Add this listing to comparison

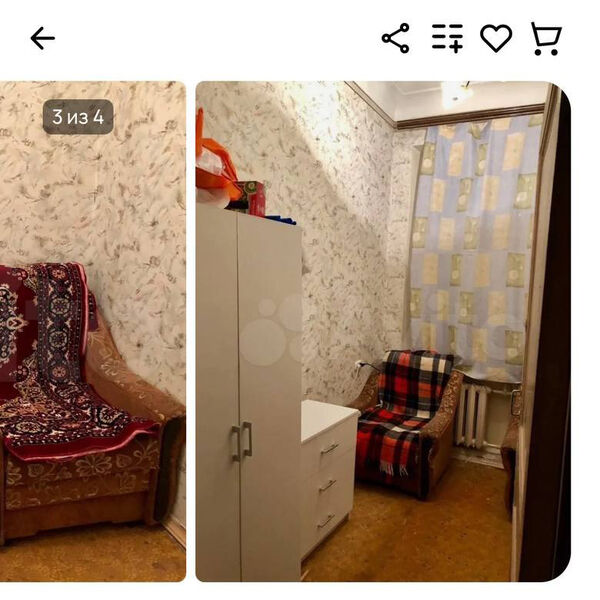(447, 39)
